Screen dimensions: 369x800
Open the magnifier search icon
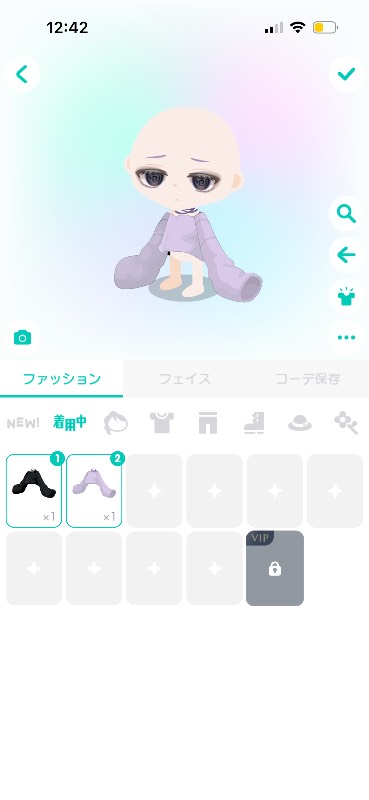coord(346,214)
